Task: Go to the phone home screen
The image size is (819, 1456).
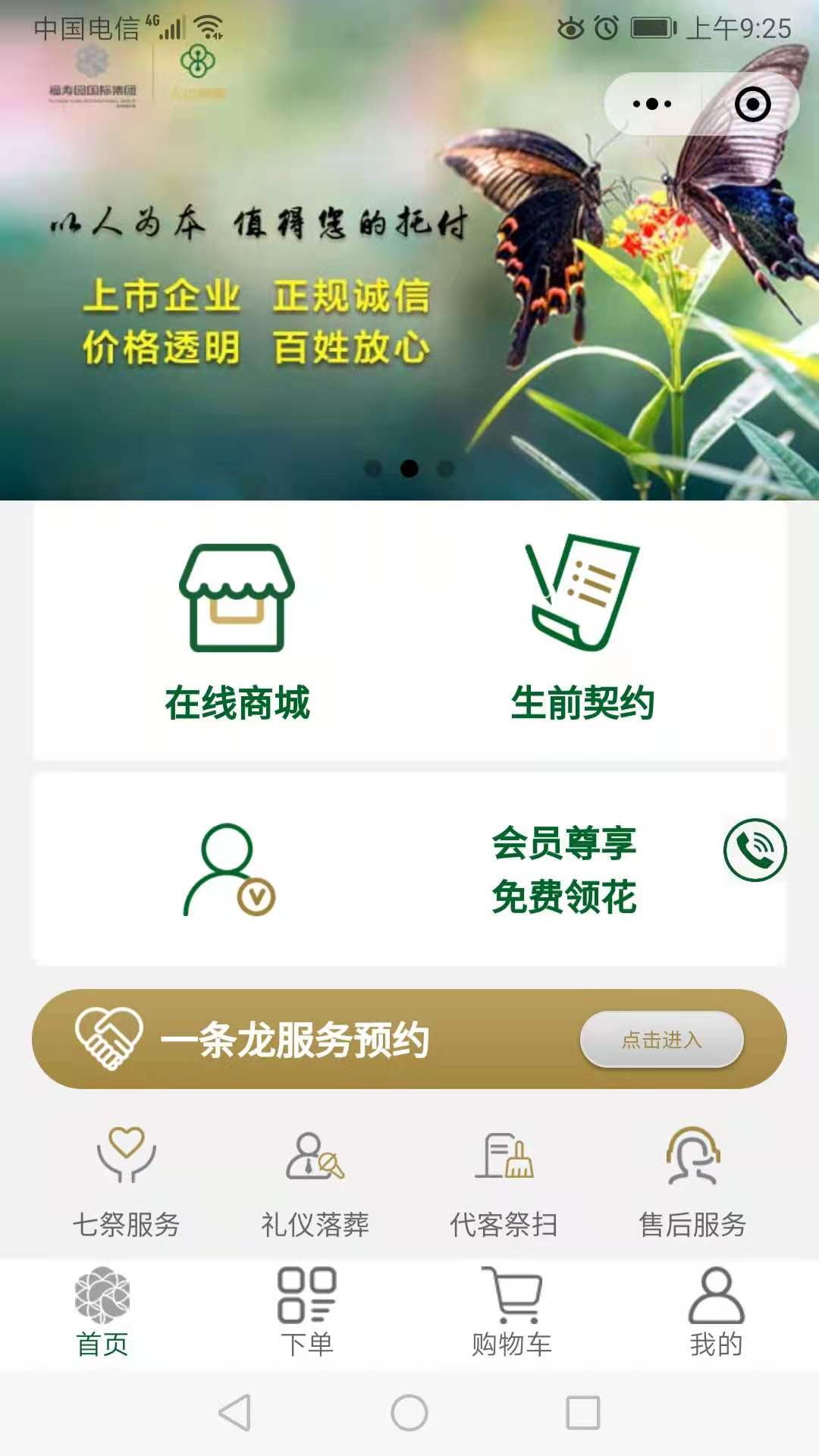Action: coord(409,1413)
